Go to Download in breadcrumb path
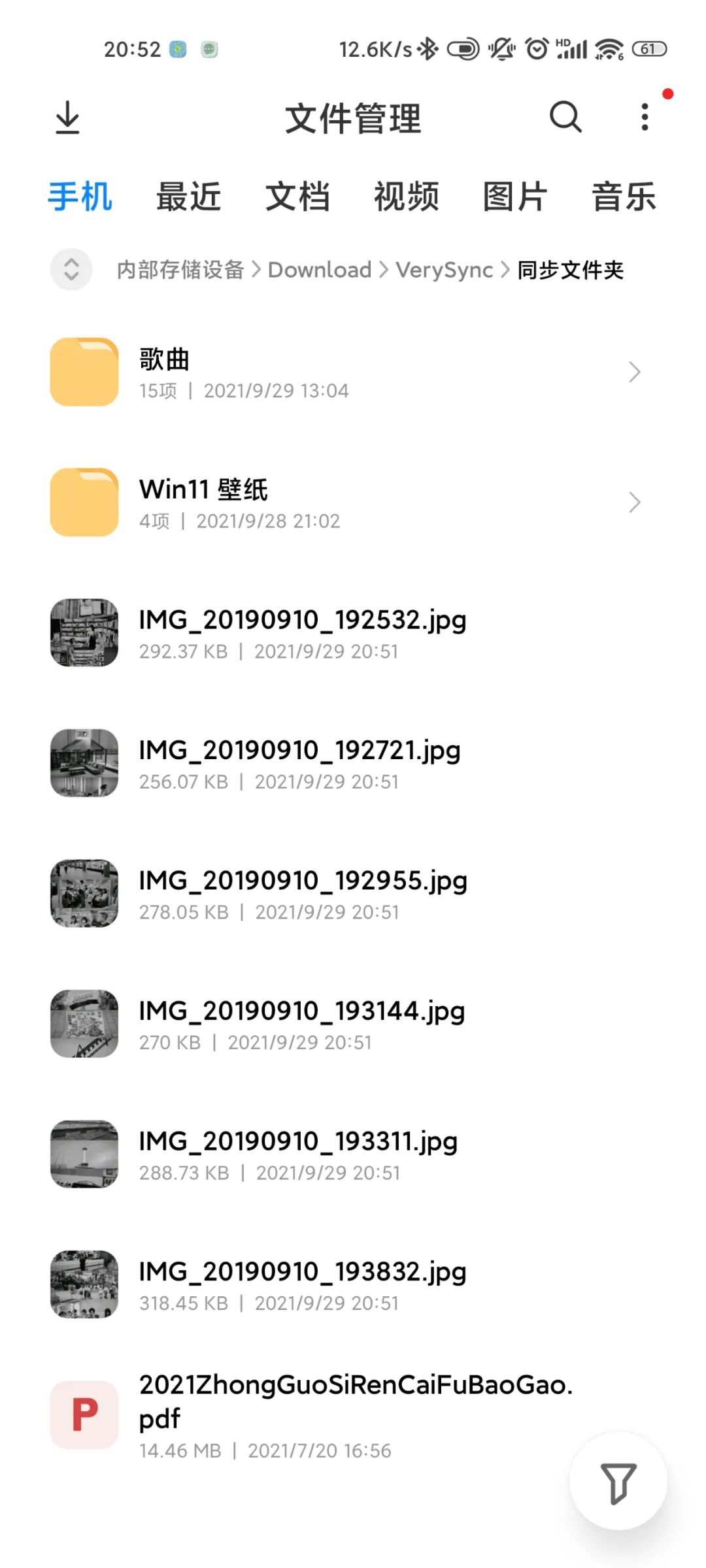The height and width of the screenshot is (1568, 706). tap(319, 270)
